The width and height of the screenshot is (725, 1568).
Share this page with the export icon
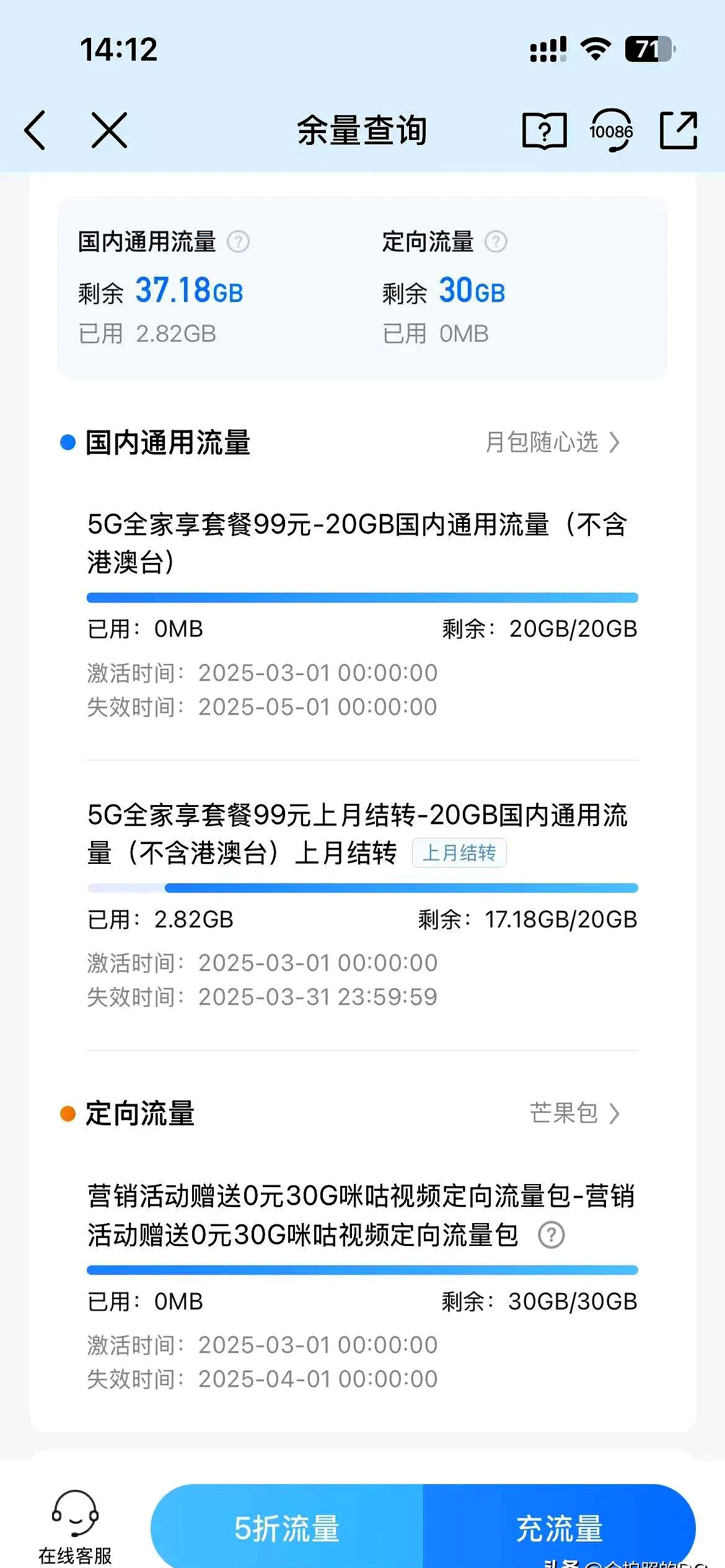(x=679, y=131)
